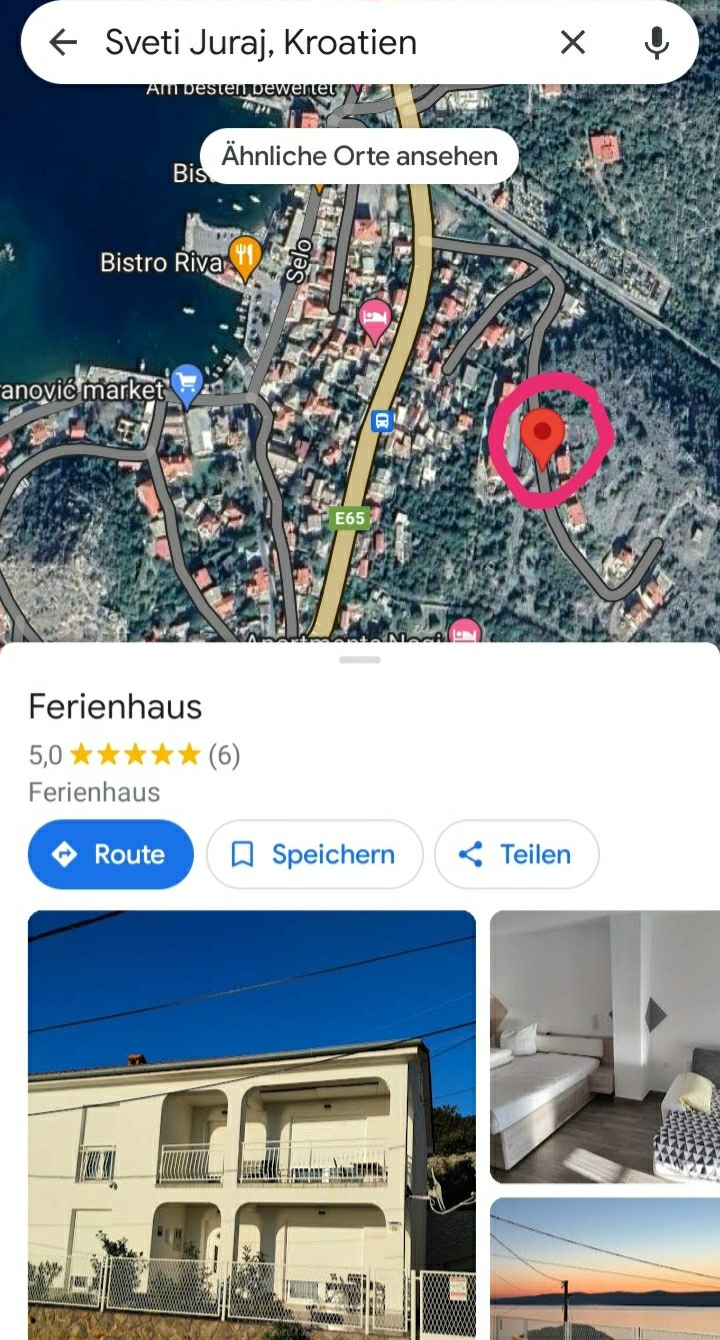Open the bedroom interior photo
This screenshot has width=720, height=1340.
(x=604, y=1046)
